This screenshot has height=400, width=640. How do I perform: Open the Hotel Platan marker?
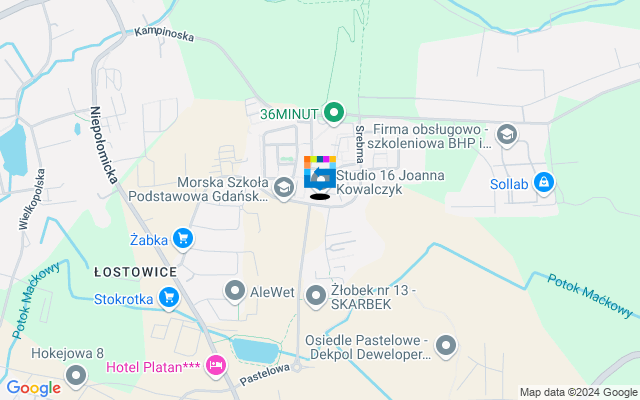coord(215,369)
